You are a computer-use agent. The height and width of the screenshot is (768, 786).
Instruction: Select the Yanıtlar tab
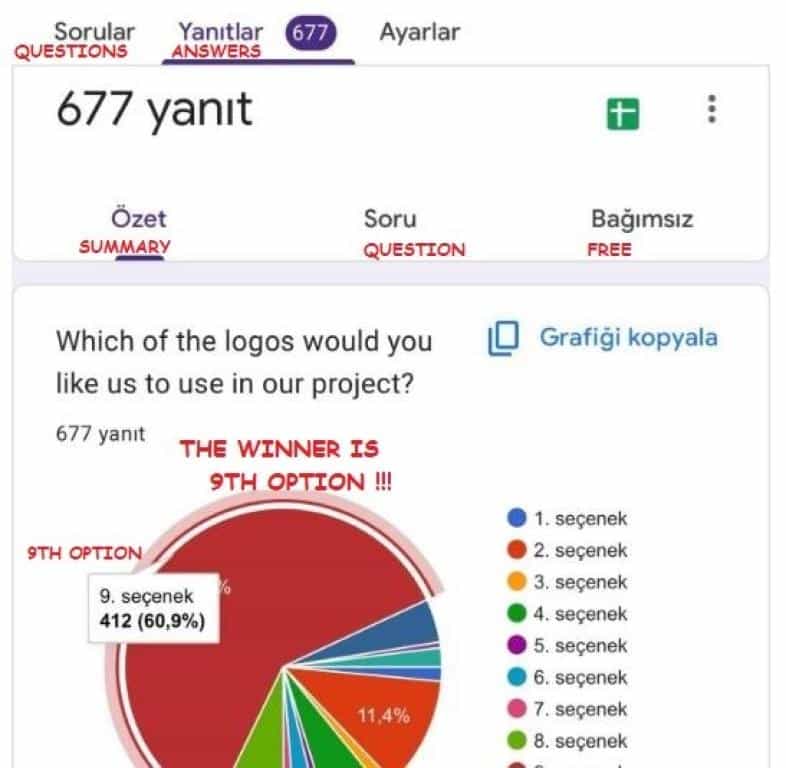pos(221,33)
